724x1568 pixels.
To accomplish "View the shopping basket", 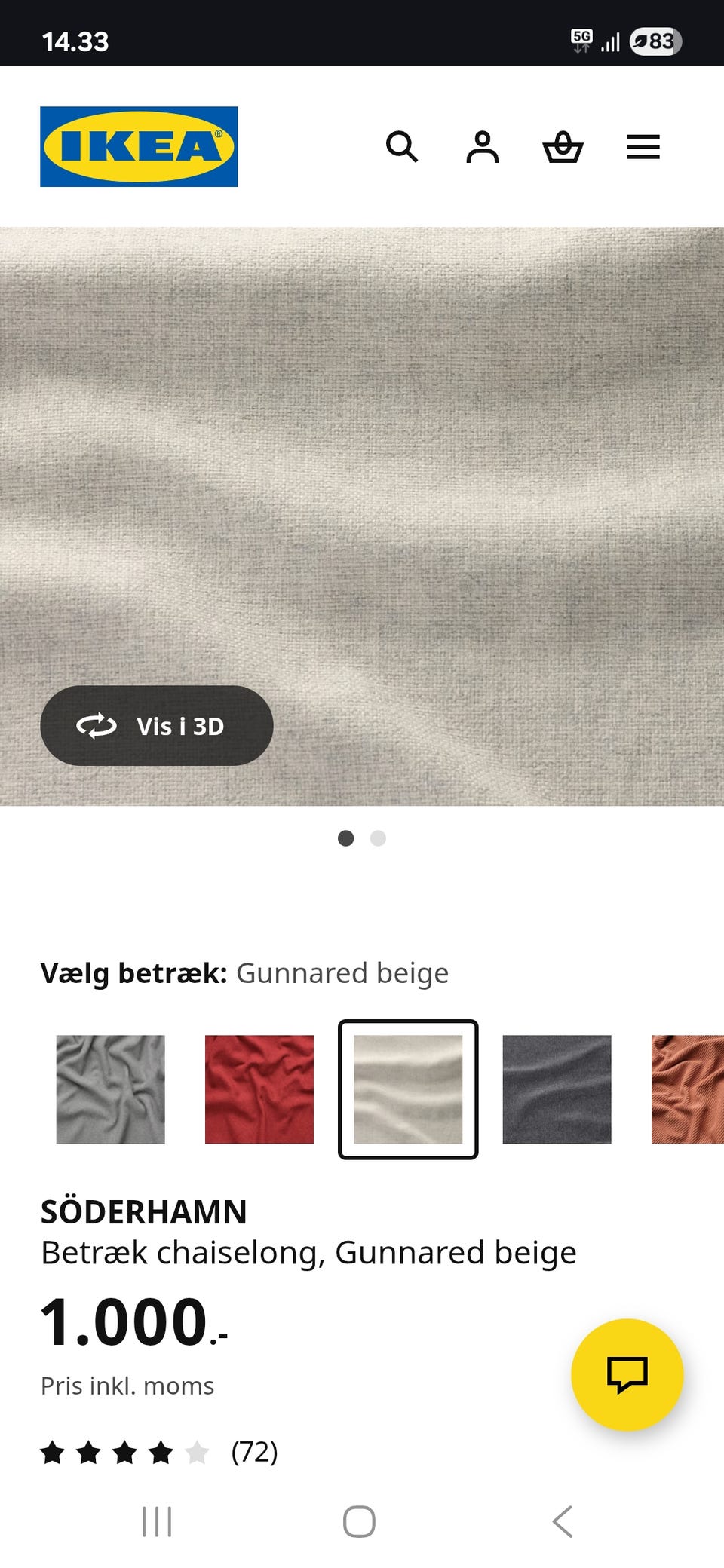I will pyautogui.click(x=563, y=147).
